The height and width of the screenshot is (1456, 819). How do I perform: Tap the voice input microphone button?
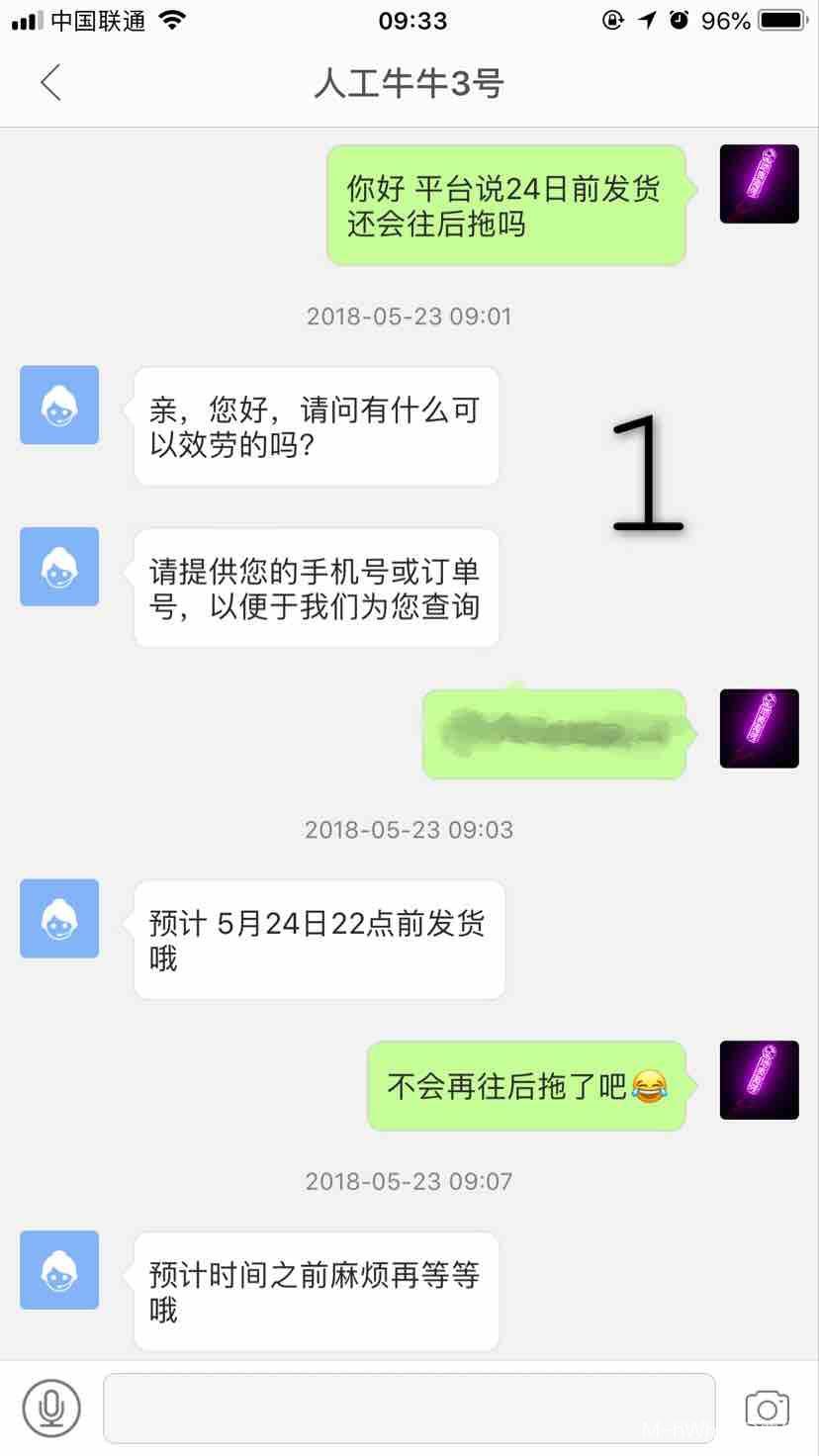click(x=51, y=1408)
